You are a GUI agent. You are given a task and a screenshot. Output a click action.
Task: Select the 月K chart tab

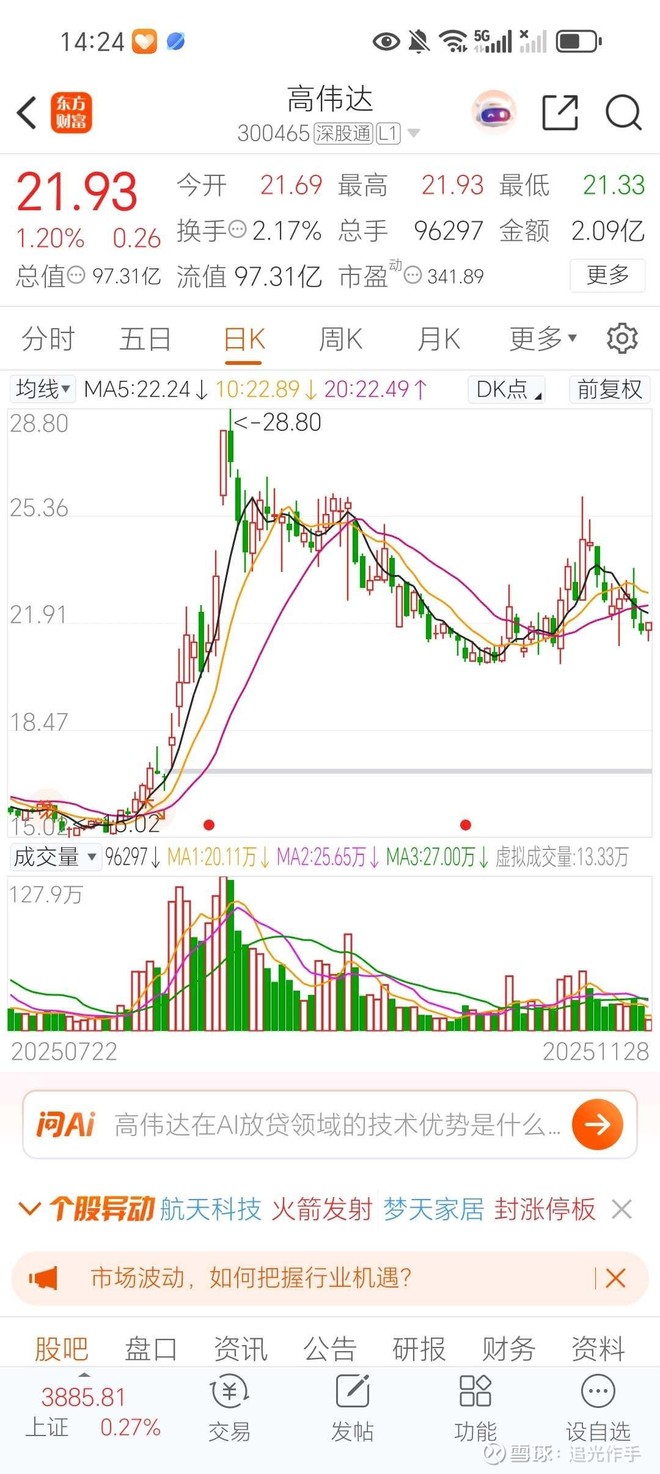pyautogui.click(x=438, y=339)
